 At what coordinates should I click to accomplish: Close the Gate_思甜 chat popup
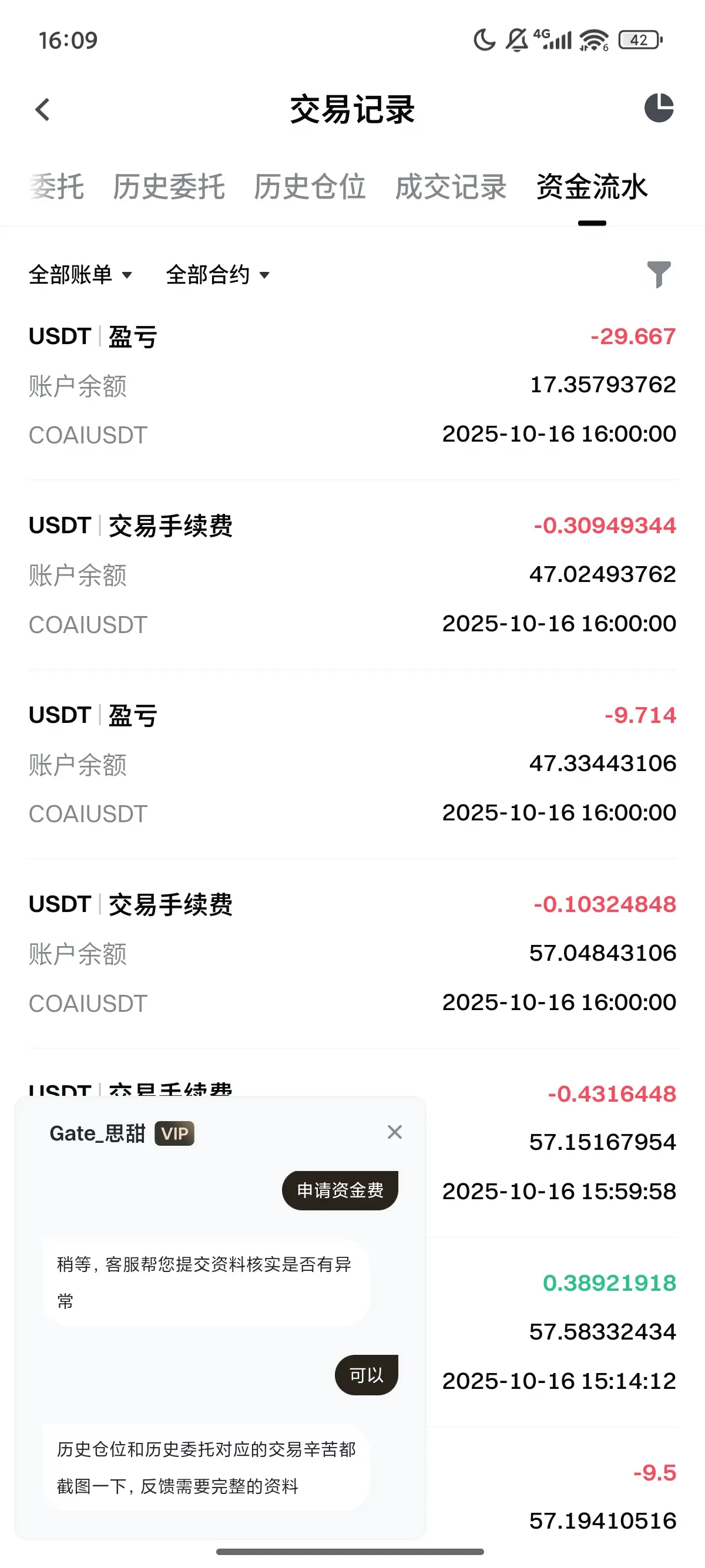tap(395, 1132)
